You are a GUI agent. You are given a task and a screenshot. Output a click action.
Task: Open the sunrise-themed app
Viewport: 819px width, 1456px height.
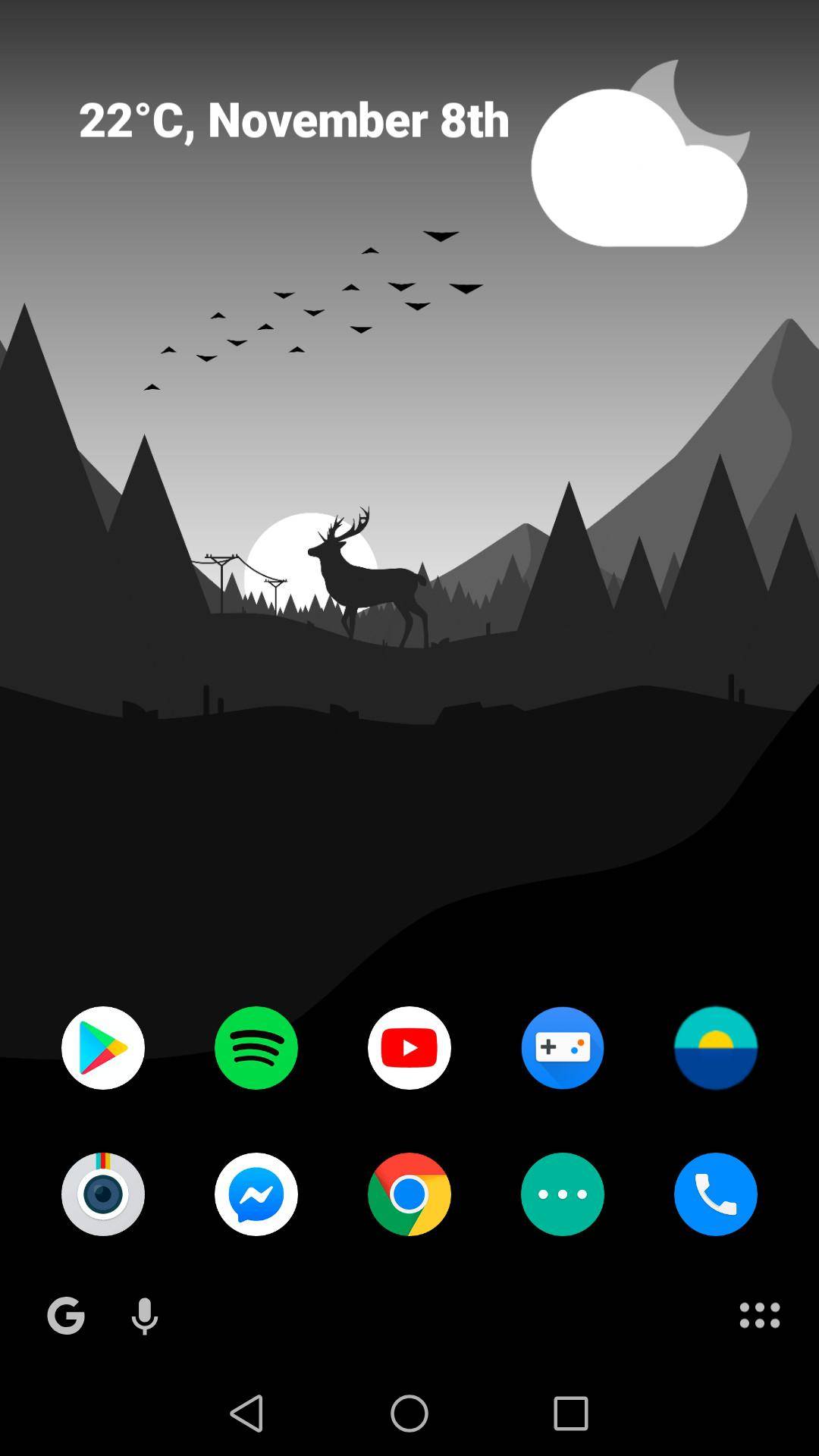click(x=716, y=1048)
